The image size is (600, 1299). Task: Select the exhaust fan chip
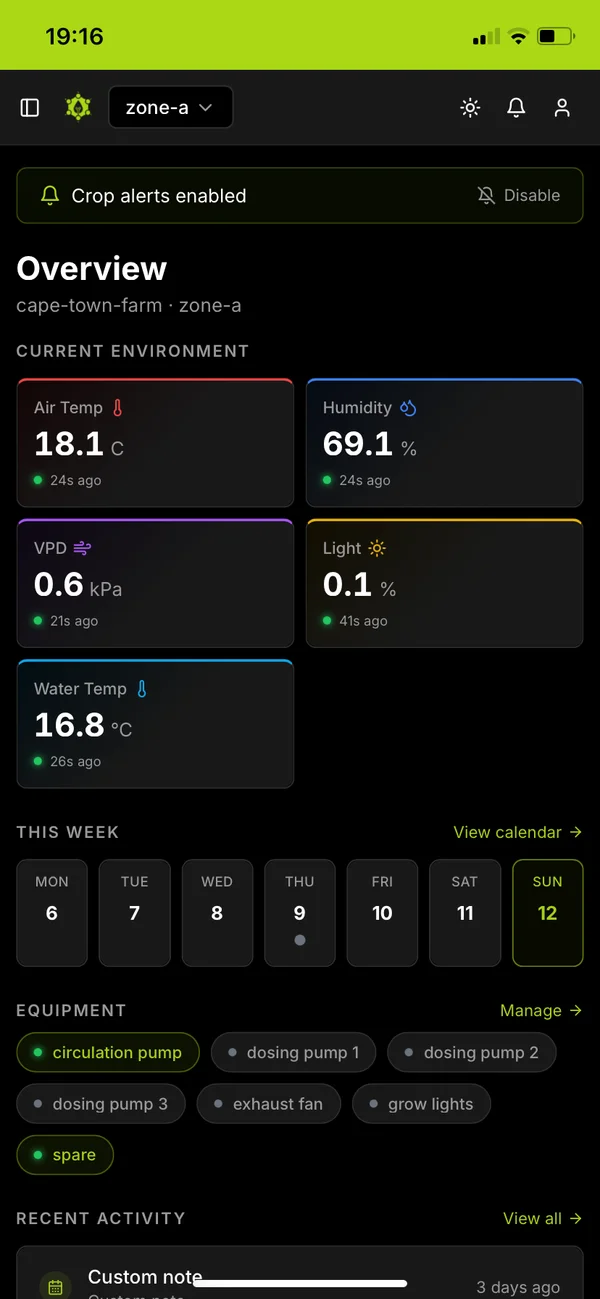(x=269, y=1104)
